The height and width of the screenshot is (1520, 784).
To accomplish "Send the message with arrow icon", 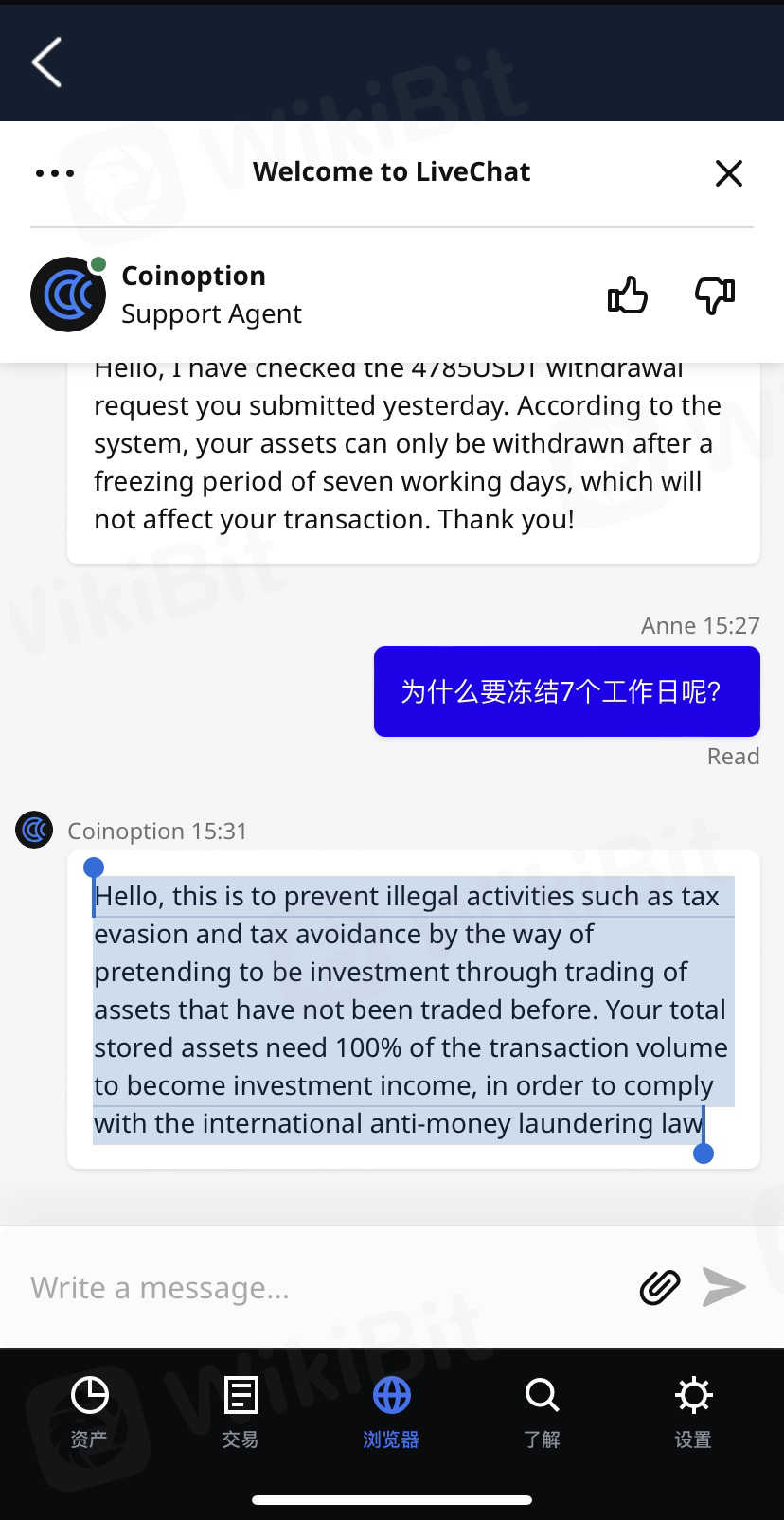I will [724, 1288].
